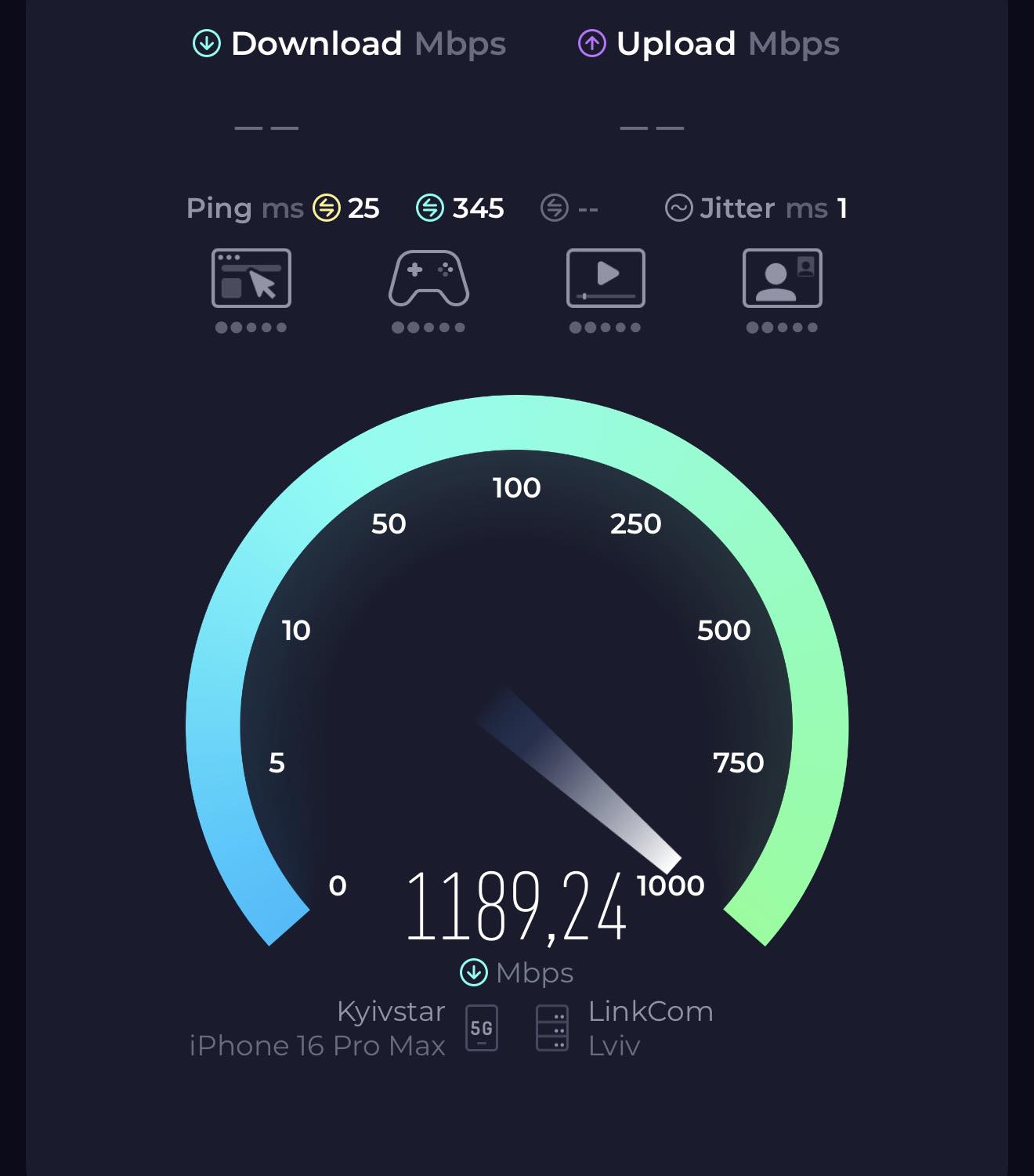Click the Ping ms label
Screen dimensions: 1034x1176
[245, 208]
